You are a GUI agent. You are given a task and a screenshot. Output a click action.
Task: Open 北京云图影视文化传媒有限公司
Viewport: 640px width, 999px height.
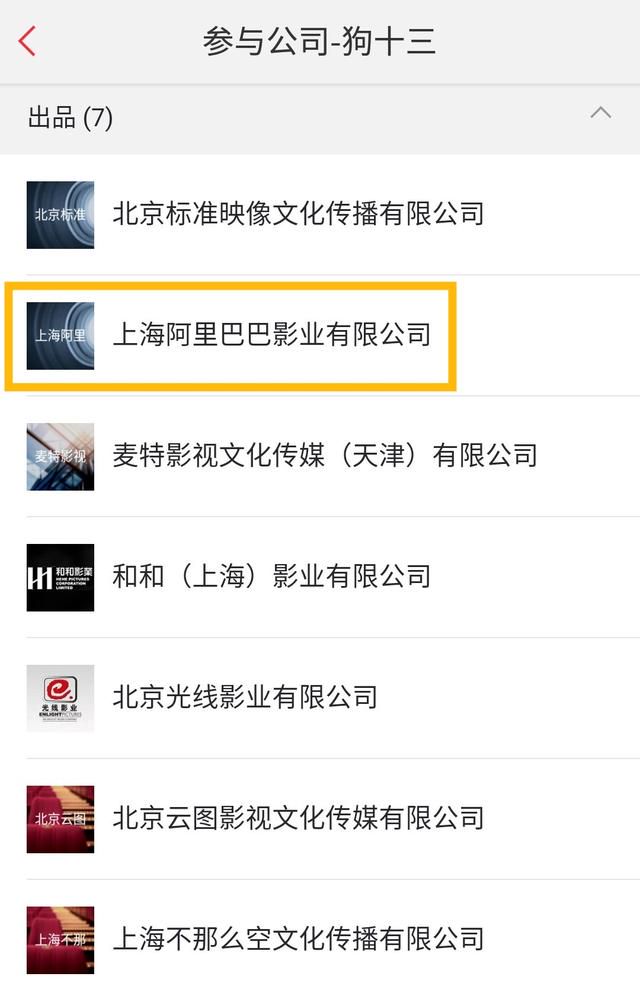pos(298,818)
